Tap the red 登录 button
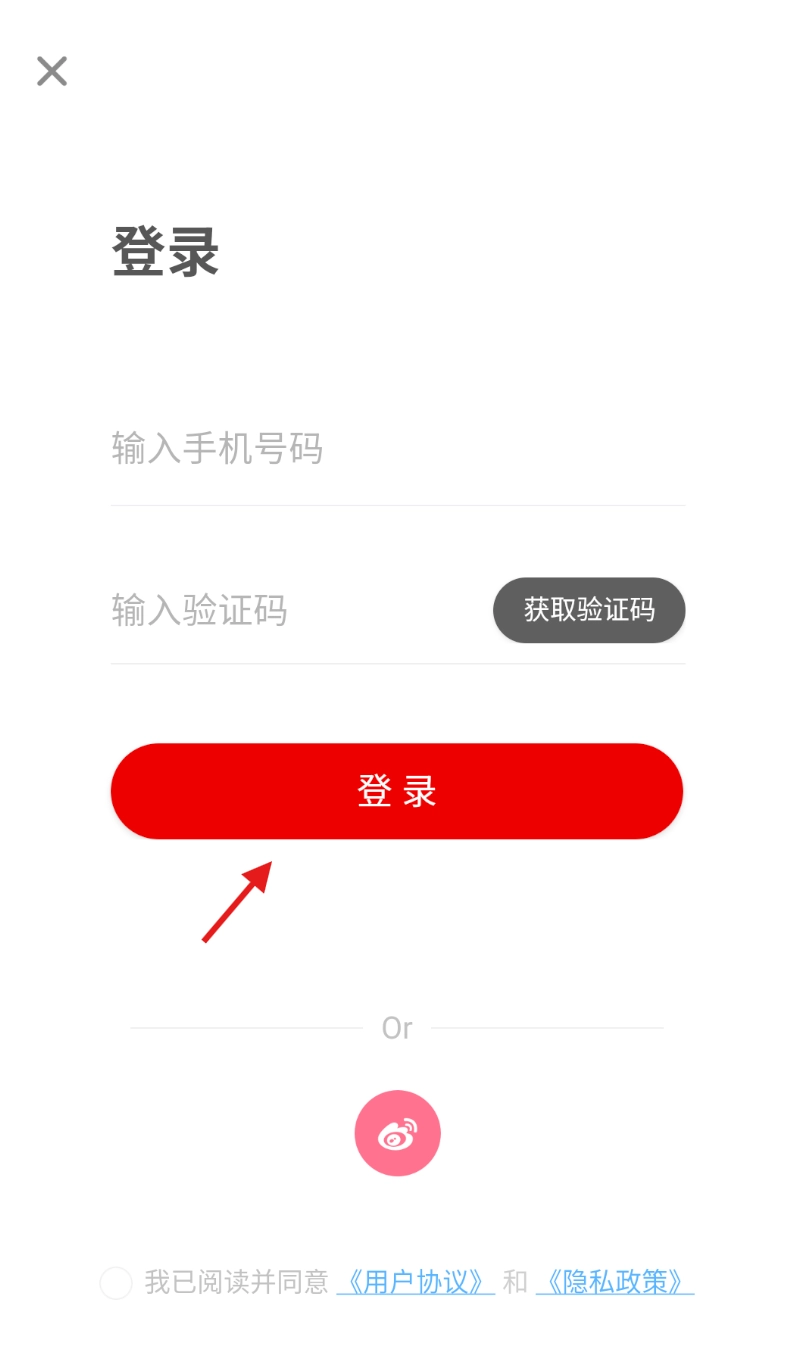Image resolution: width=799 pixels, height=1372 pixels. point(397,791)
